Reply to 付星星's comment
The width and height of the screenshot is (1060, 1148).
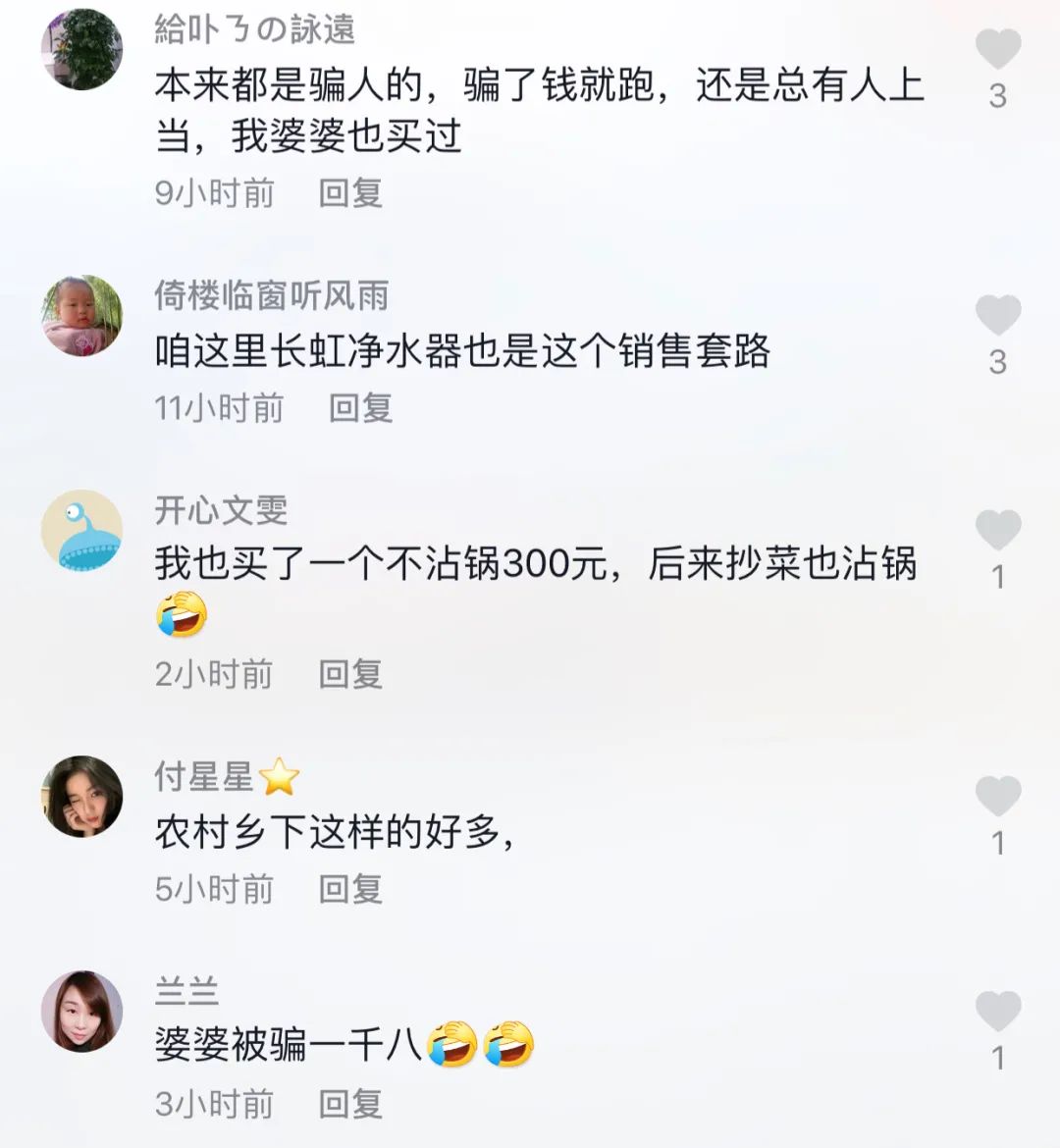pyautogui.click(x=349, y=889)
